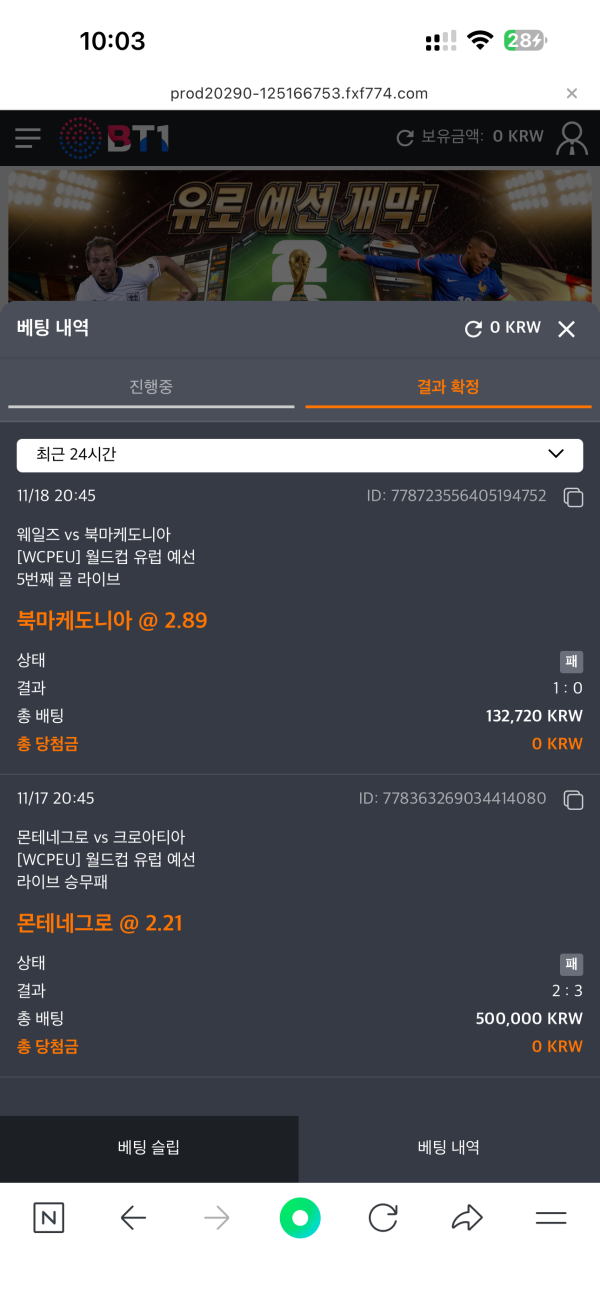The image size is (600, 1300).
Task: Reload the page from browser toolbar
Action: coord(383,1217)
